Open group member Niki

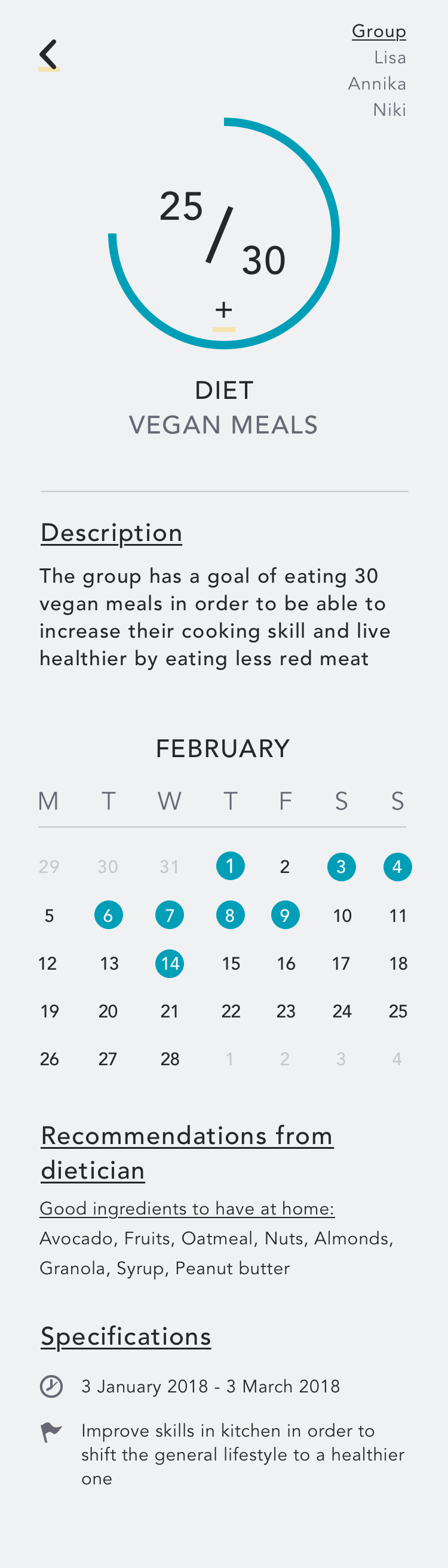pyautogui.click(x=389, y=109)
